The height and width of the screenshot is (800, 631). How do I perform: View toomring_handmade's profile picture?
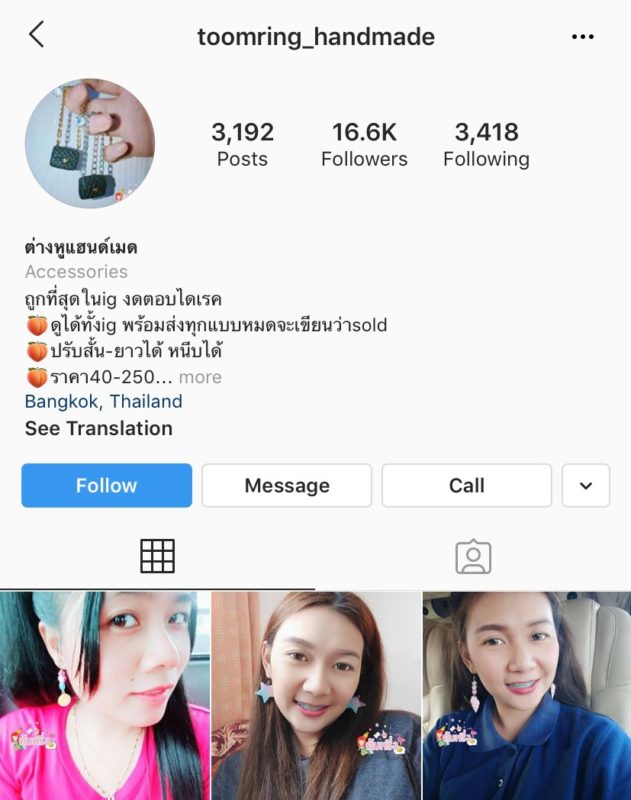(x=90, y=144)
